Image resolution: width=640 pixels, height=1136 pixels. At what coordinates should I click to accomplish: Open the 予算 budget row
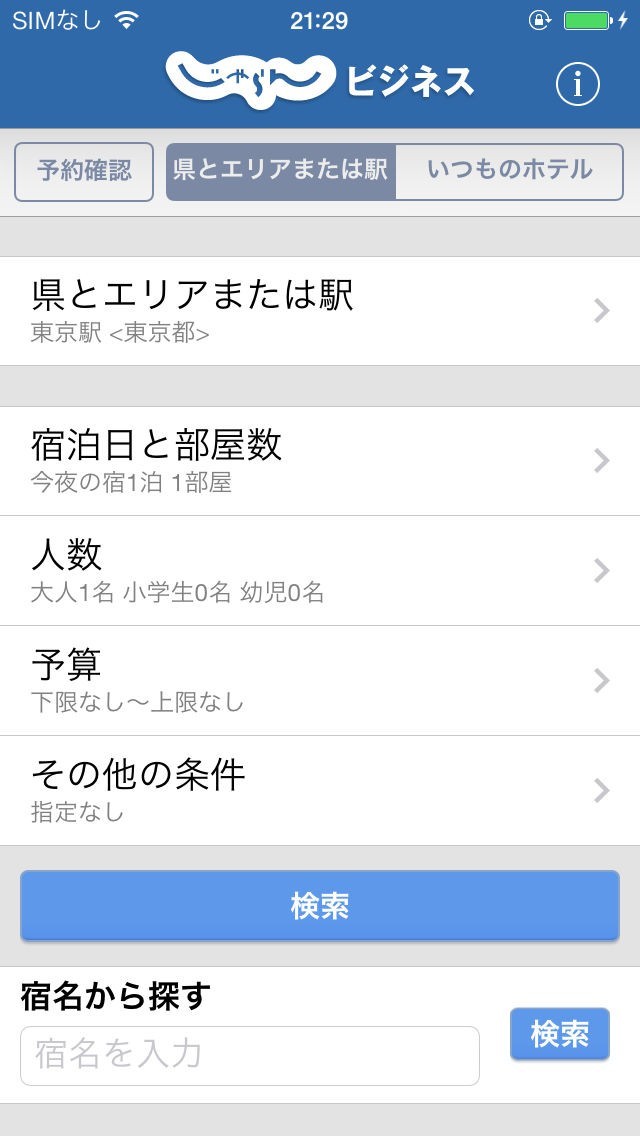tap(320, 681)
